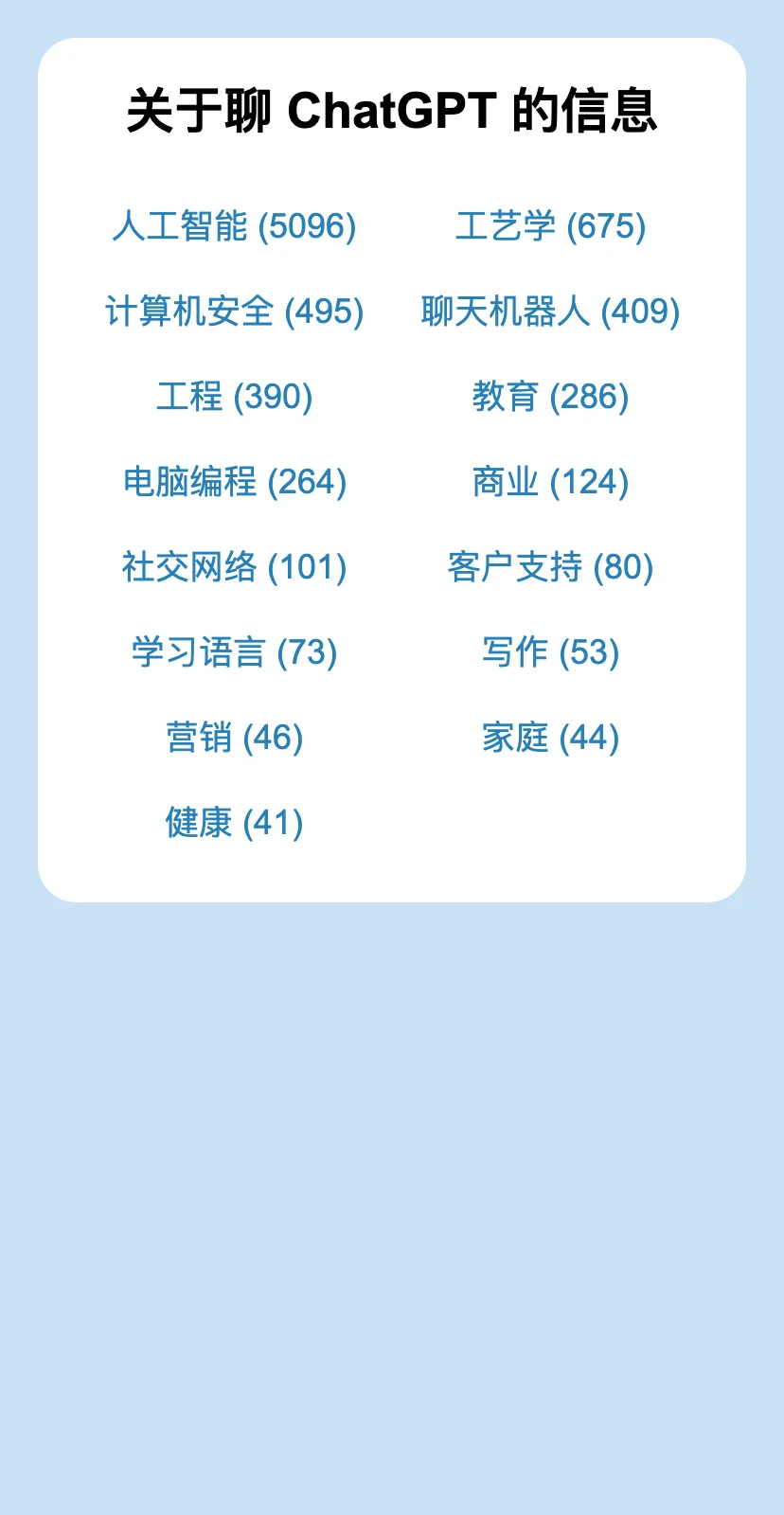View the 教育 (286) topic
The height and width of the screenshot is (1515, 784).
tap(550, 397)
